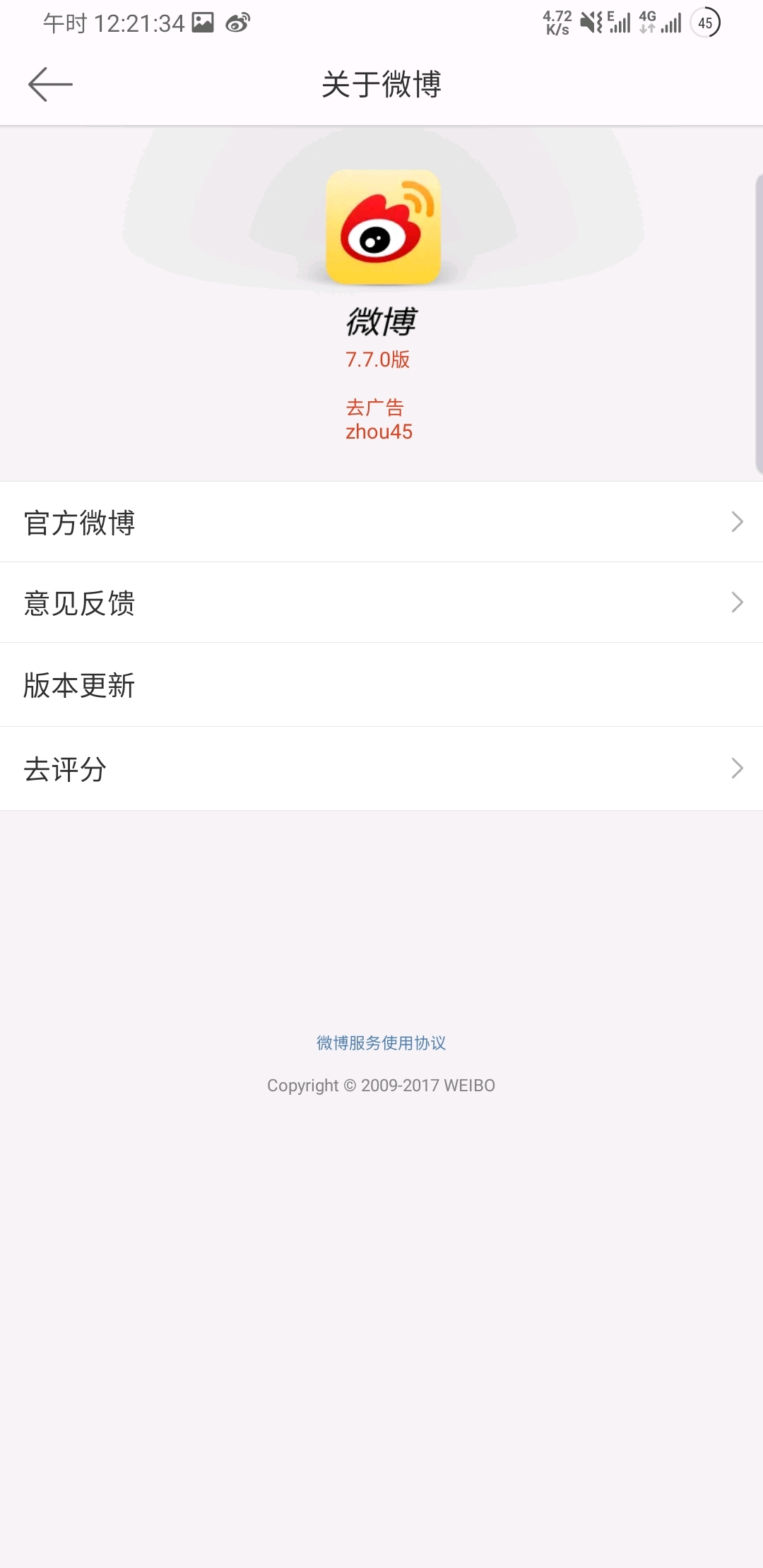Open the 官方微博 row

tap(381, 522)
